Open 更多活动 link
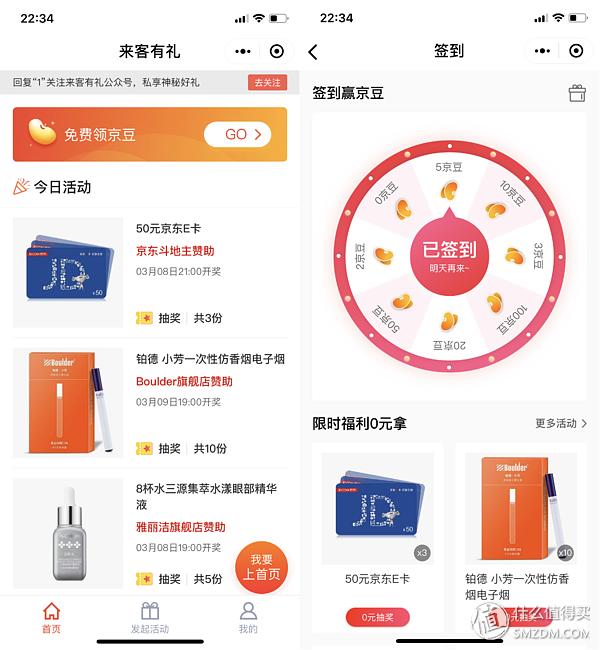 [560, 424]
